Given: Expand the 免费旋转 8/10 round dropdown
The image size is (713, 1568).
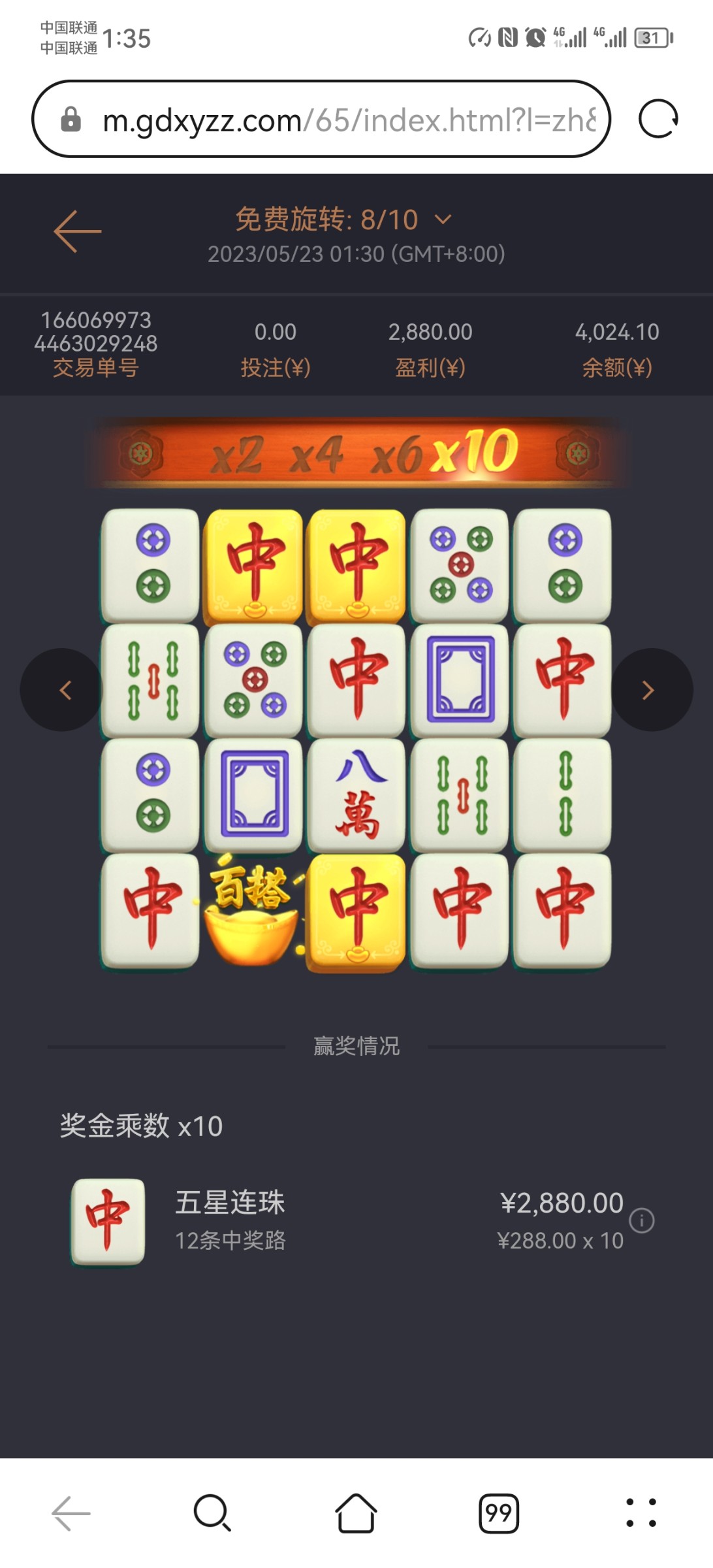Looking at the screenshot, I should pyautogui.click(x=443, y=220).
